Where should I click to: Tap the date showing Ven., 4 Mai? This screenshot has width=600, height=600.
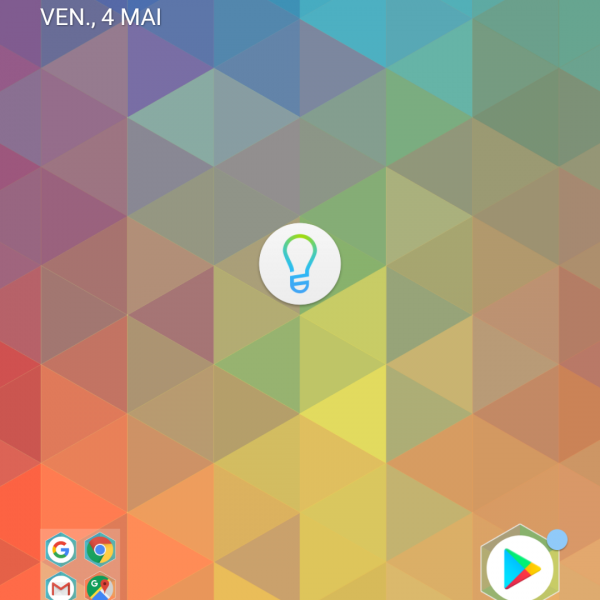pos(101,17)
